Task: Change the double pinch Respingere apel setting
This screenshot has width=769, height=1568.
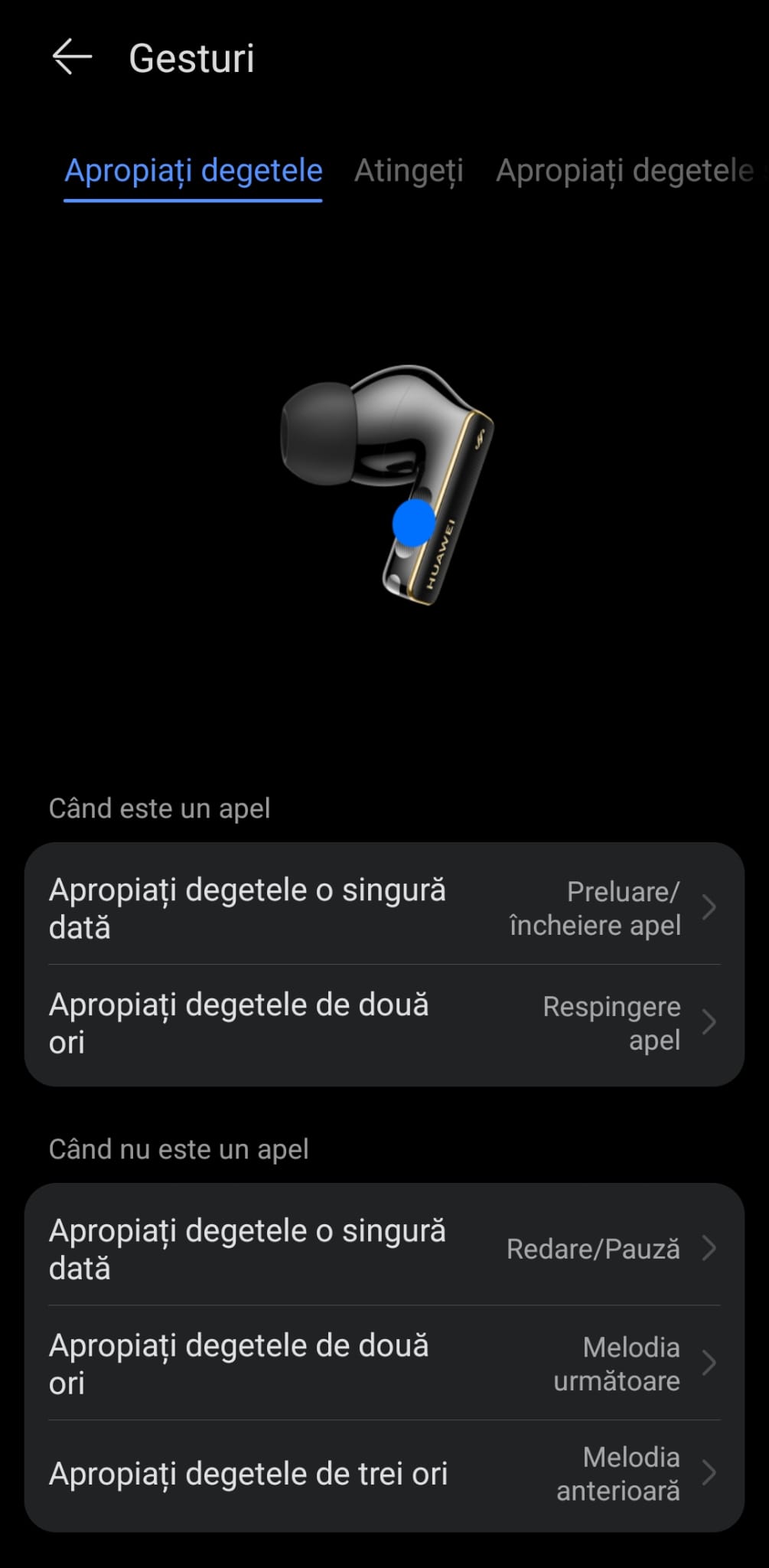Action: [384, 1023]
